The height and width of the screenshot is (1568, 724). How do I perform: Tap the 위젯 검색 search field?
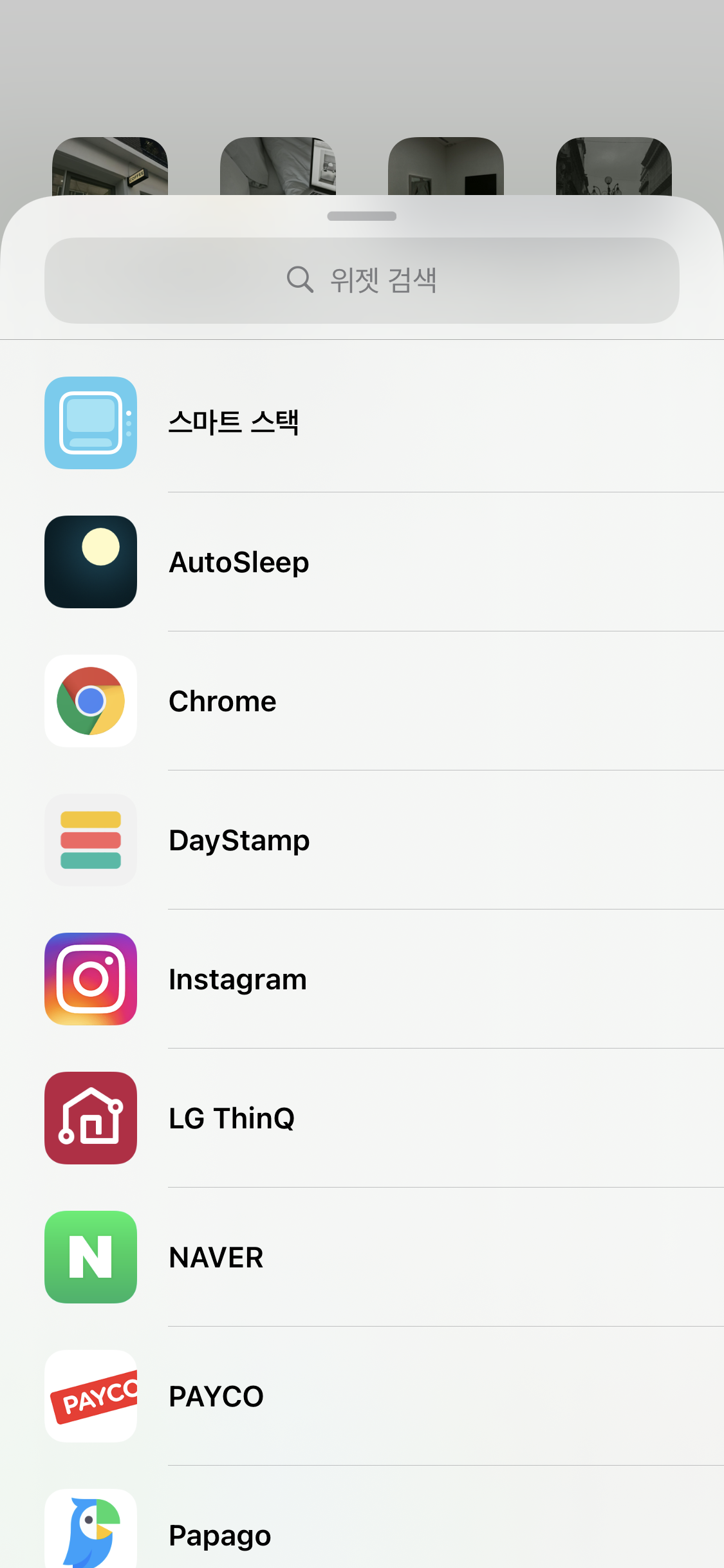tap(362, 281)
